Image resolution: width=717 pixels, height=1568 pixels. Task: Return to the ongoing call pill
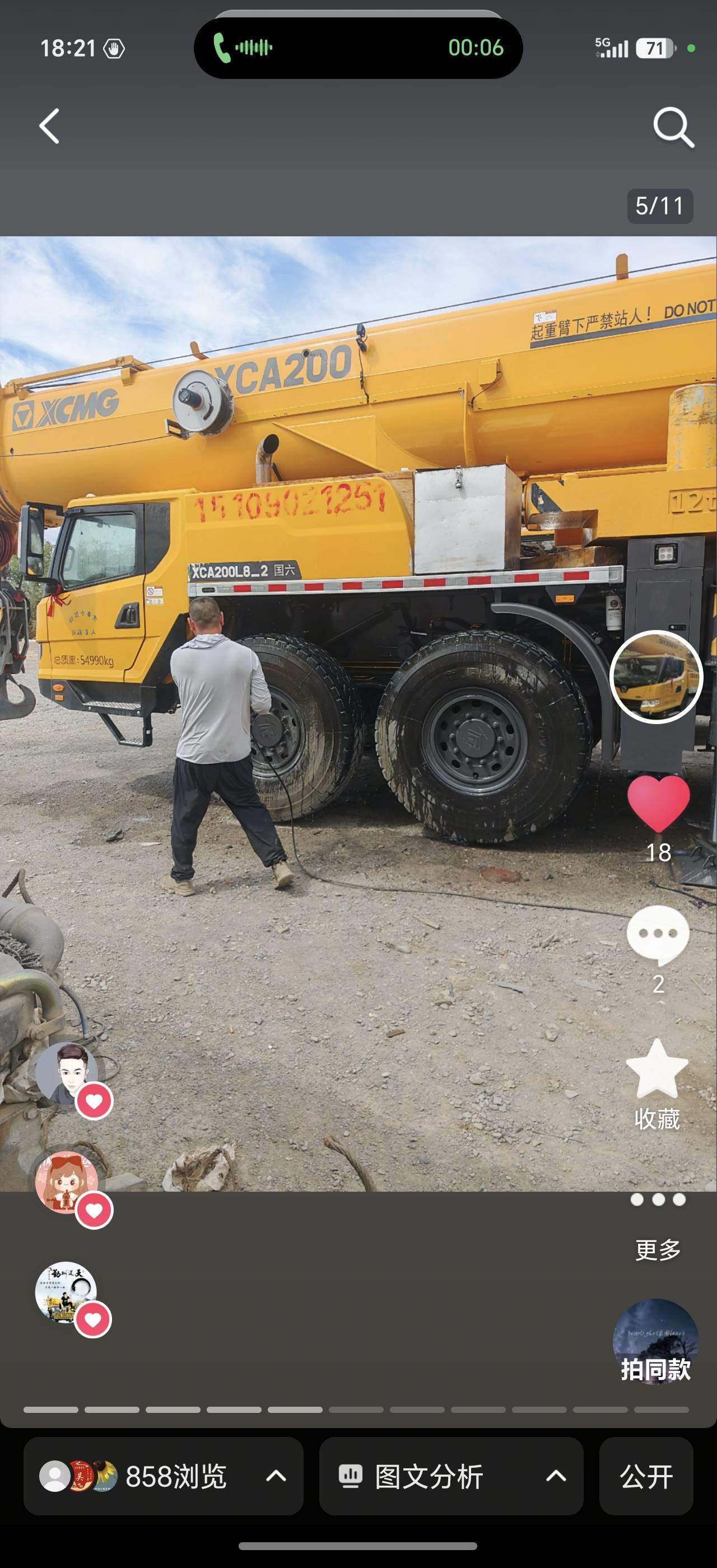point(358,48)
